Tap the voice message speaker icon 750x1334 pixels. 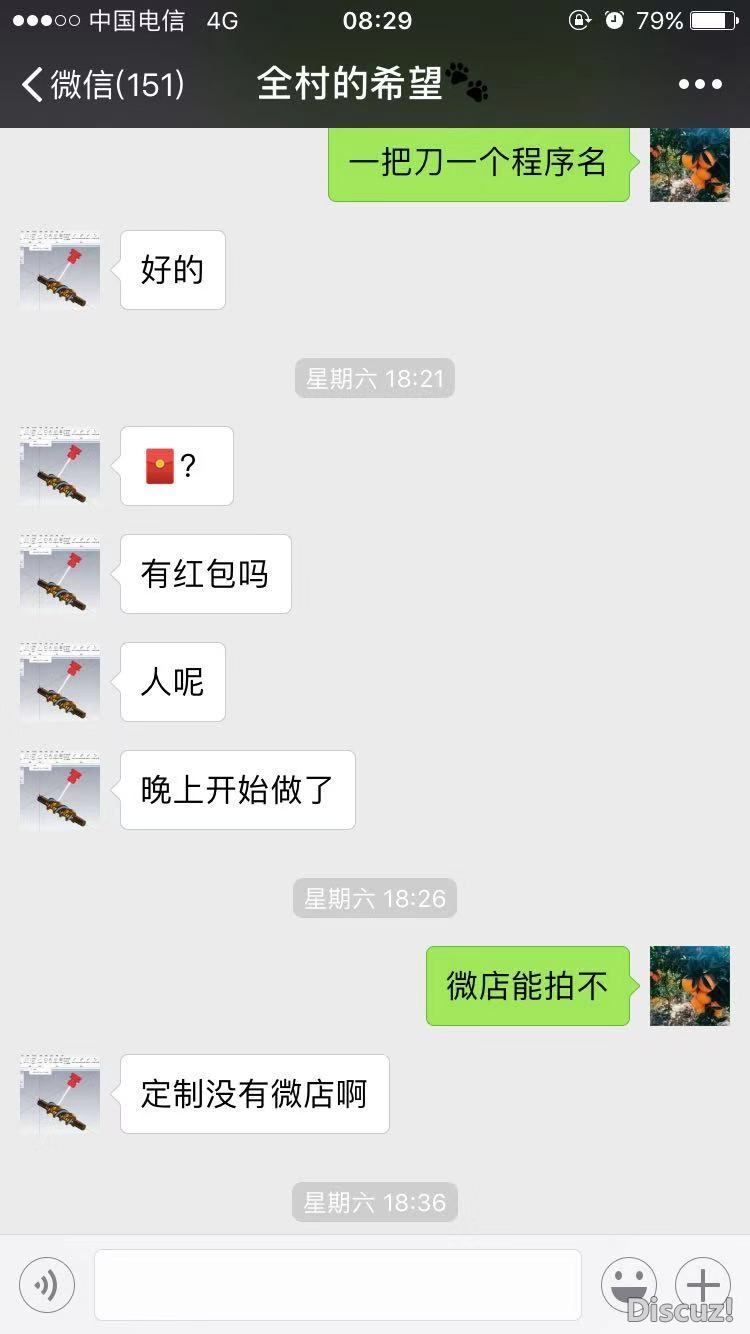pyautogui.click(x=46, y=1285)
